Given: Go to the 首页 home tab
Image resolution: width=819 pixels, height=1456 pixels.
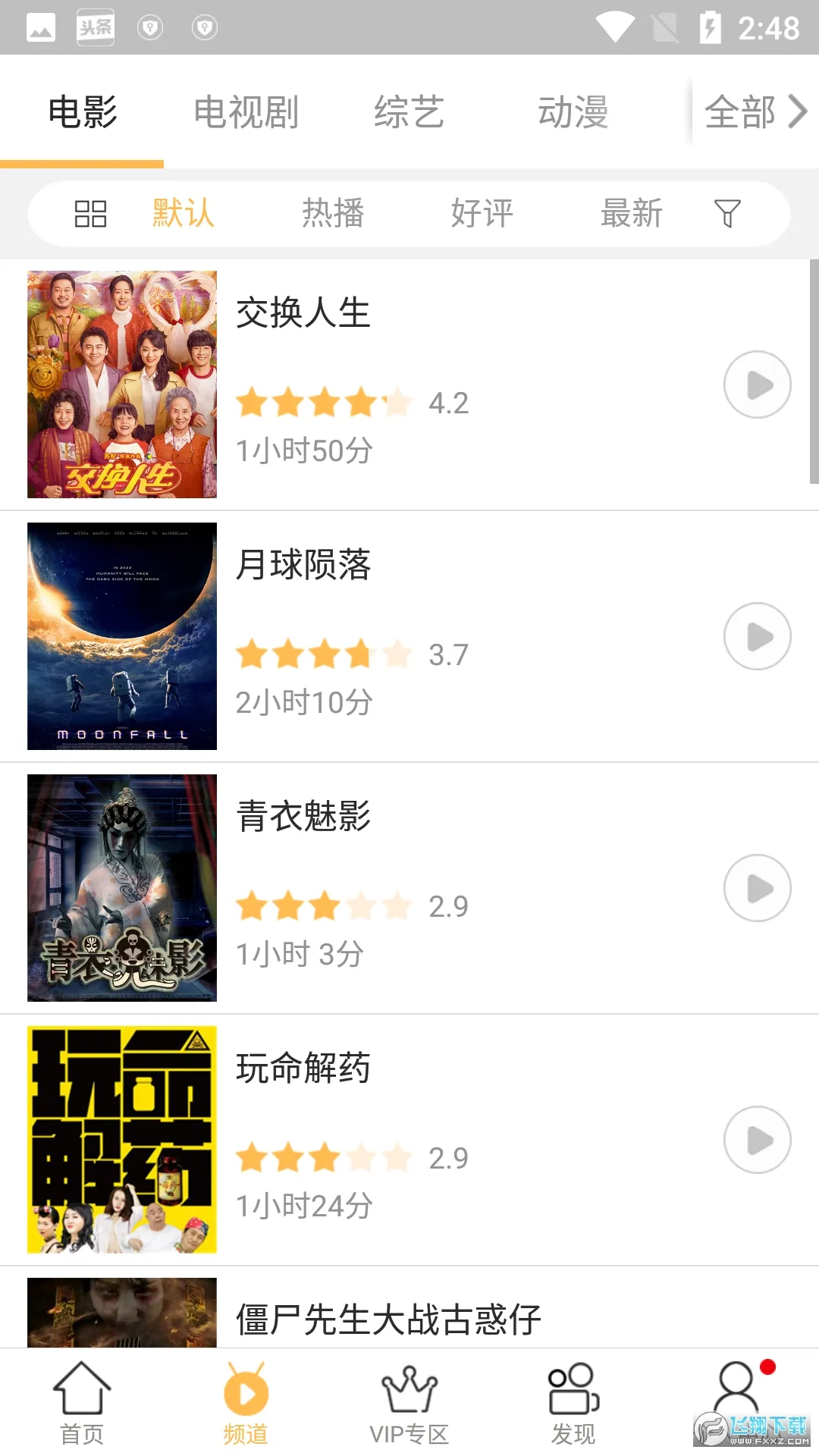Looking at the screenshot, I should tap(82, 1403).
